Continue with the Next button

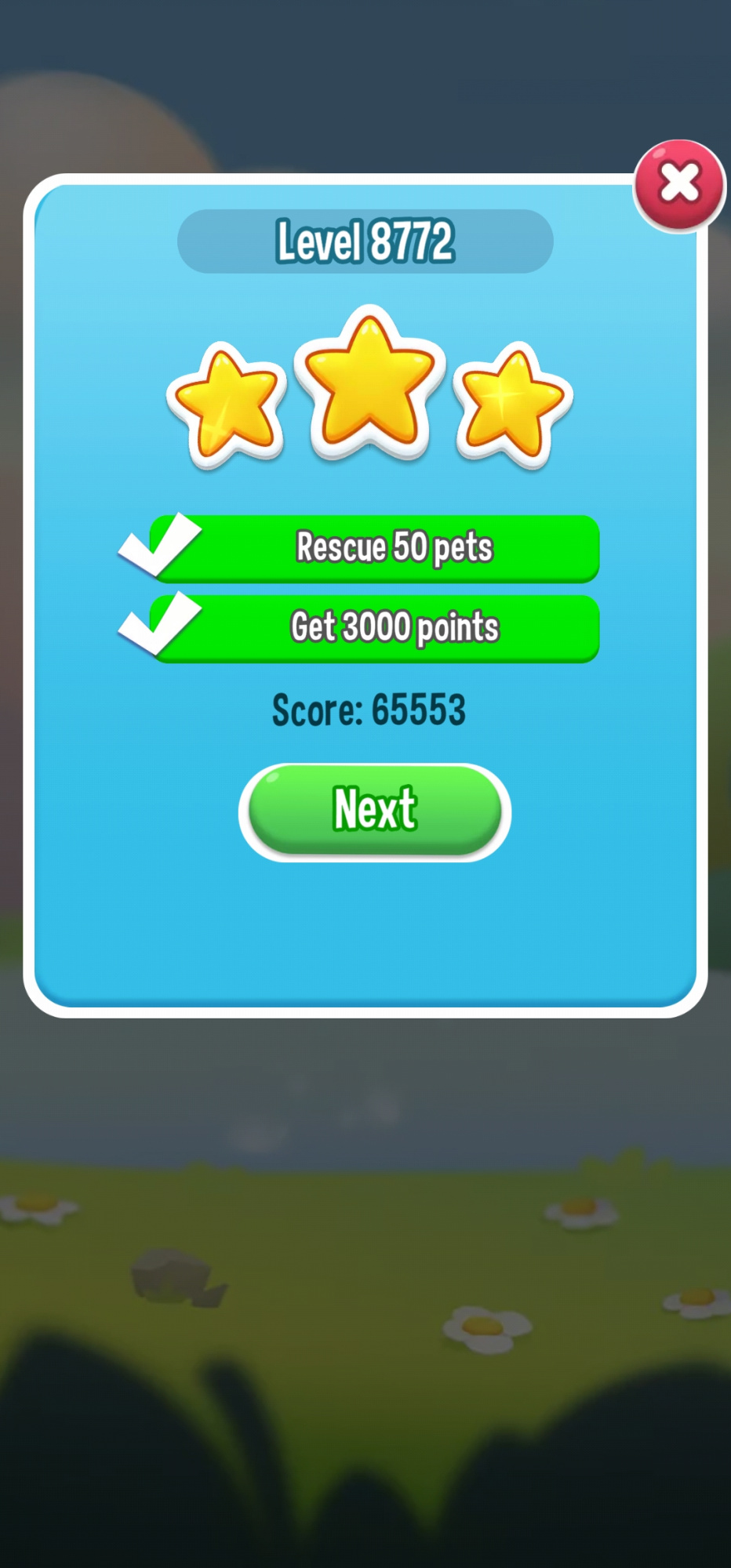click(375, 811)
